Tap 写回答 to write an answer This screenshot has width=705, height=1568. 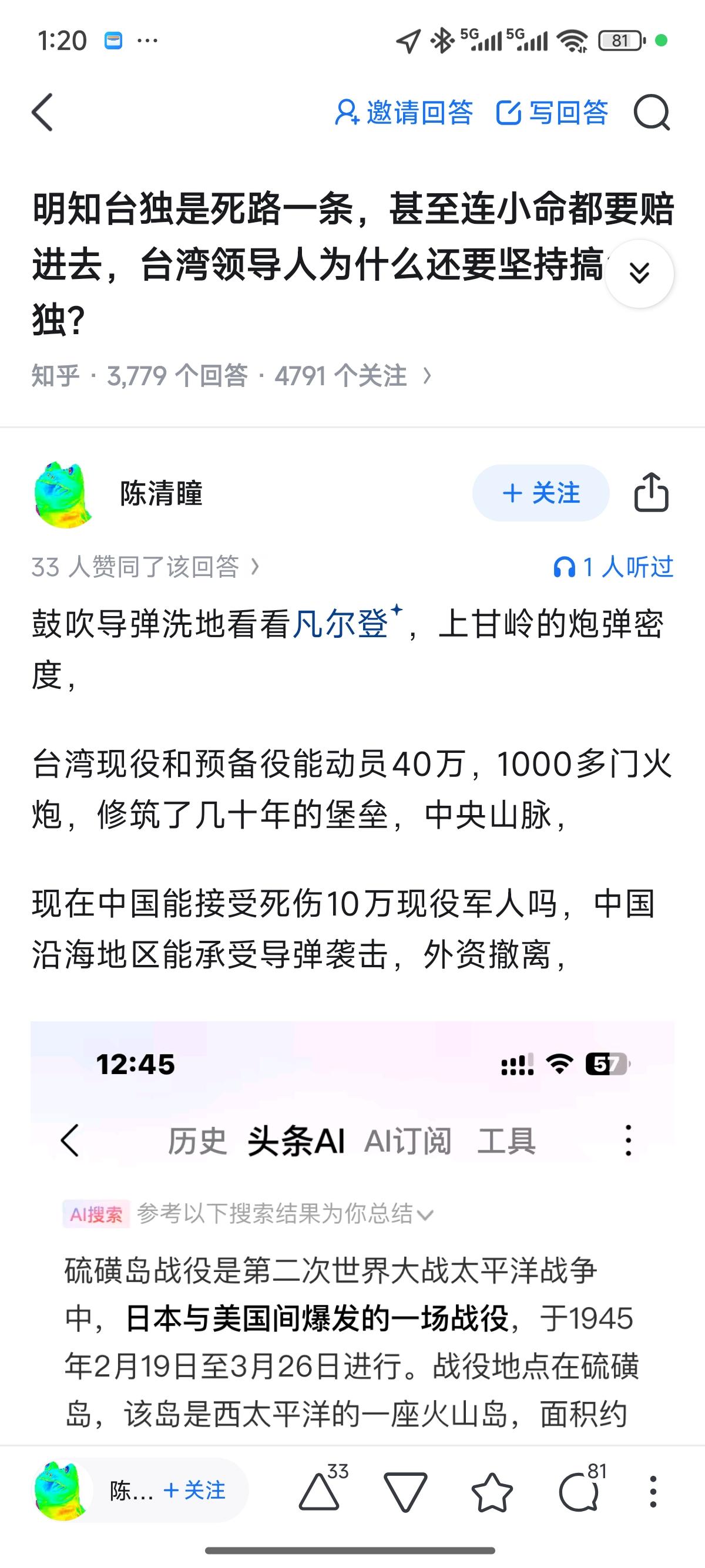point(552,113)
